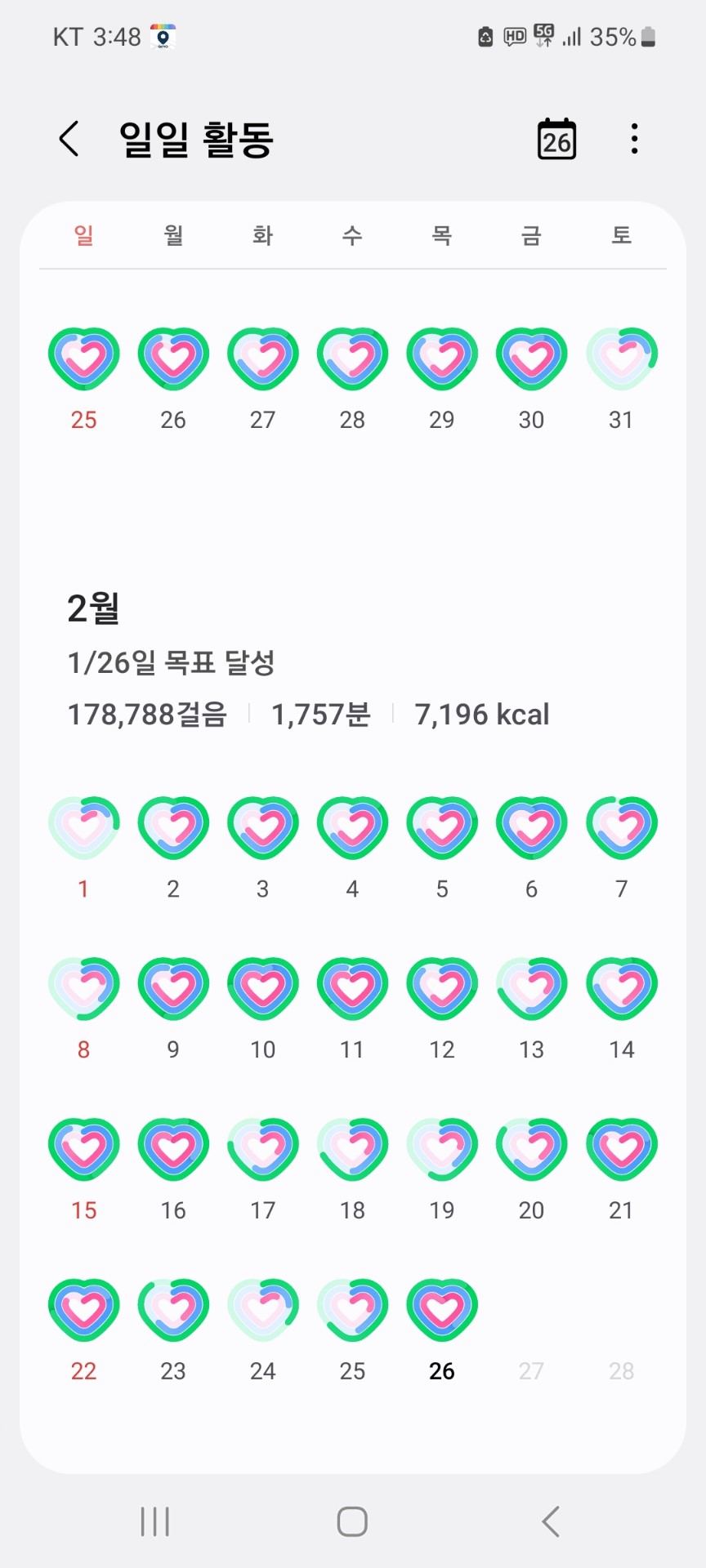Open the February 9 activity heart
This screenshot has height=1568, width=706.
[173, 988]
